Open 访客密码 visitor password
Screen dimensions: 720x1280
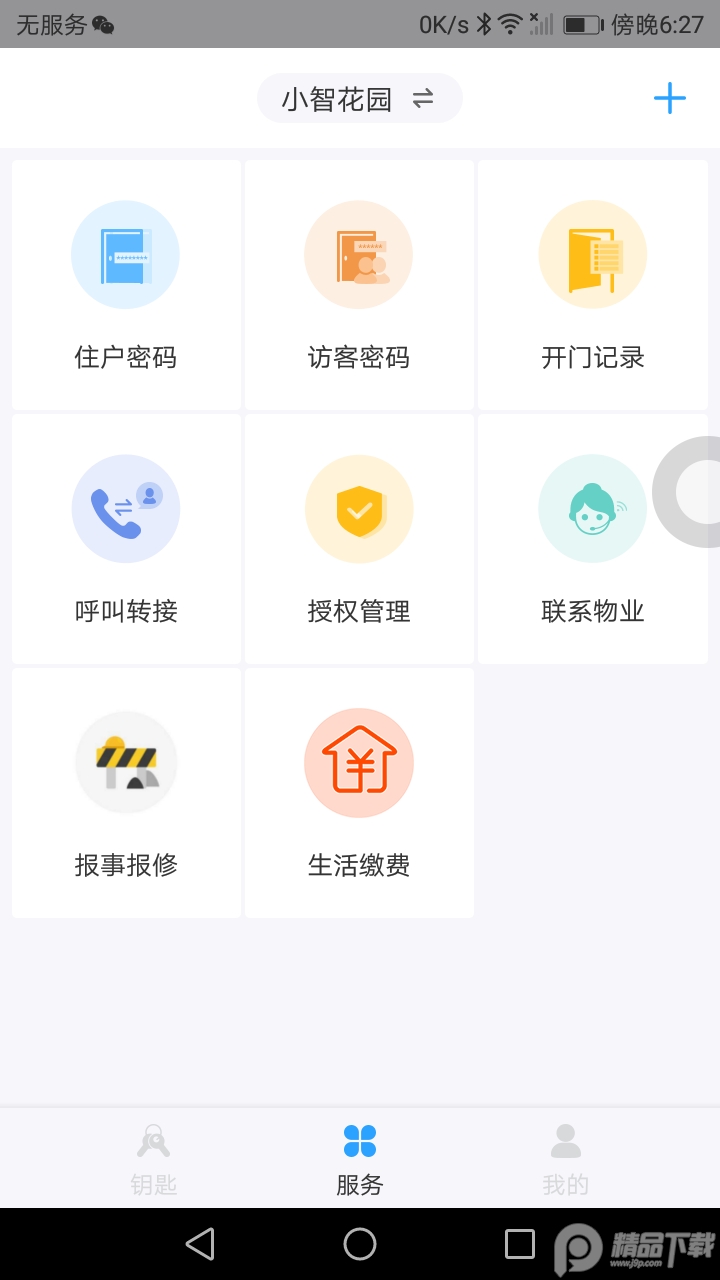359,285
